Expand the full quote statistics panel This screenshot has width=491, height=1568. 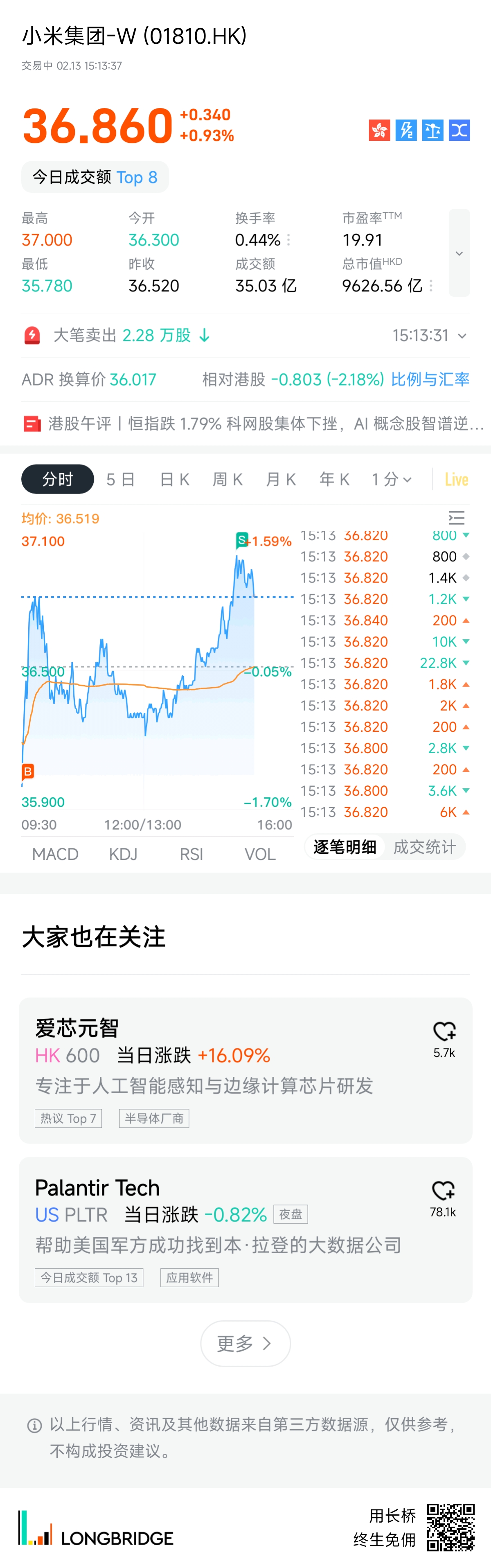[459, 253]
